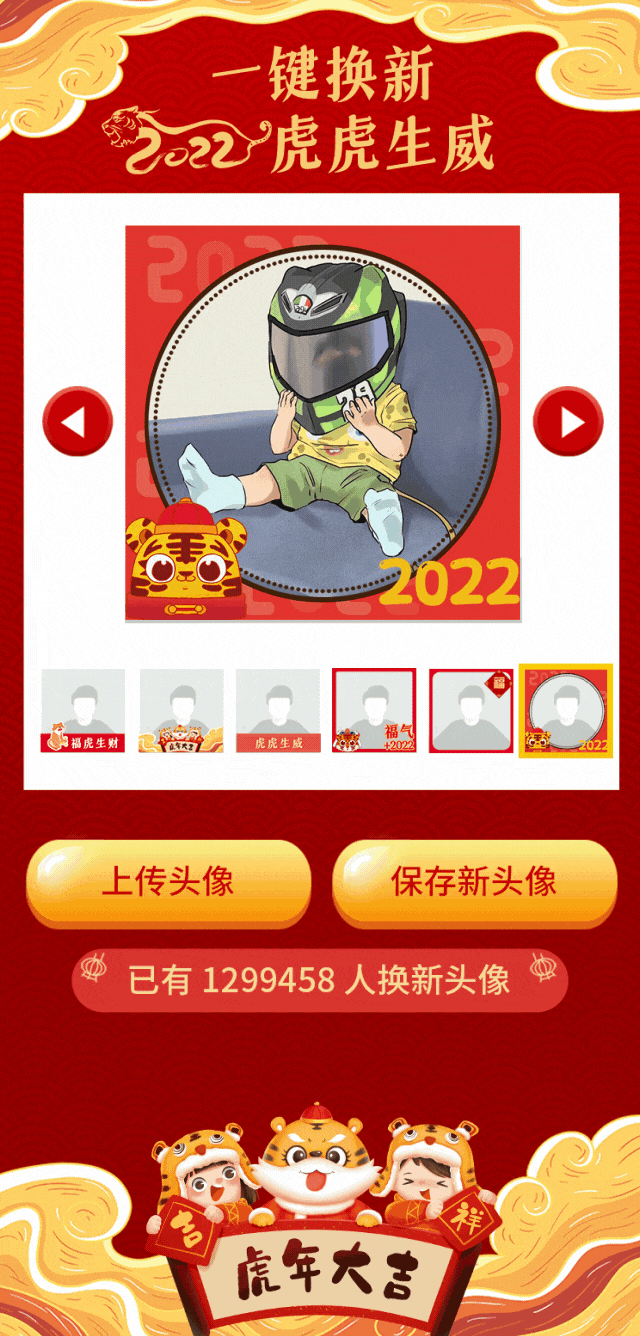Image resolution: width=640 pixels, height=1336 pixels.
Task: Select the round 2022 tiger frame thumbnail
Action: point(566,711)
